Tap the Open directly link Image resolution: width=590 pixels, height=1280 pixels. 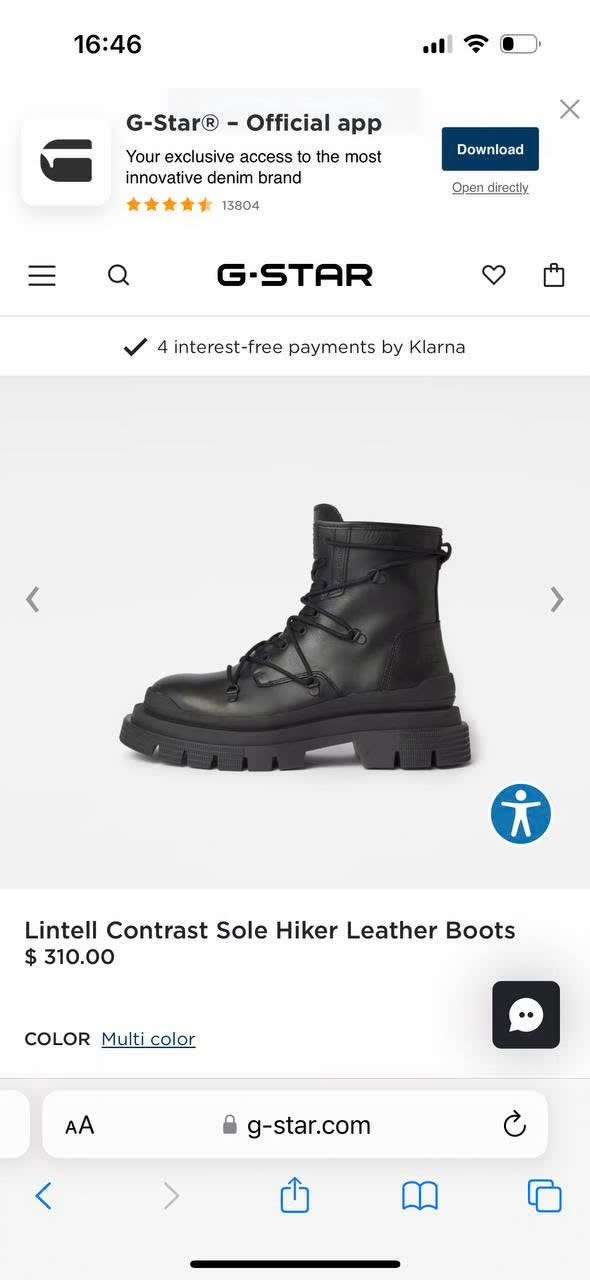click(x=490, y=188)
